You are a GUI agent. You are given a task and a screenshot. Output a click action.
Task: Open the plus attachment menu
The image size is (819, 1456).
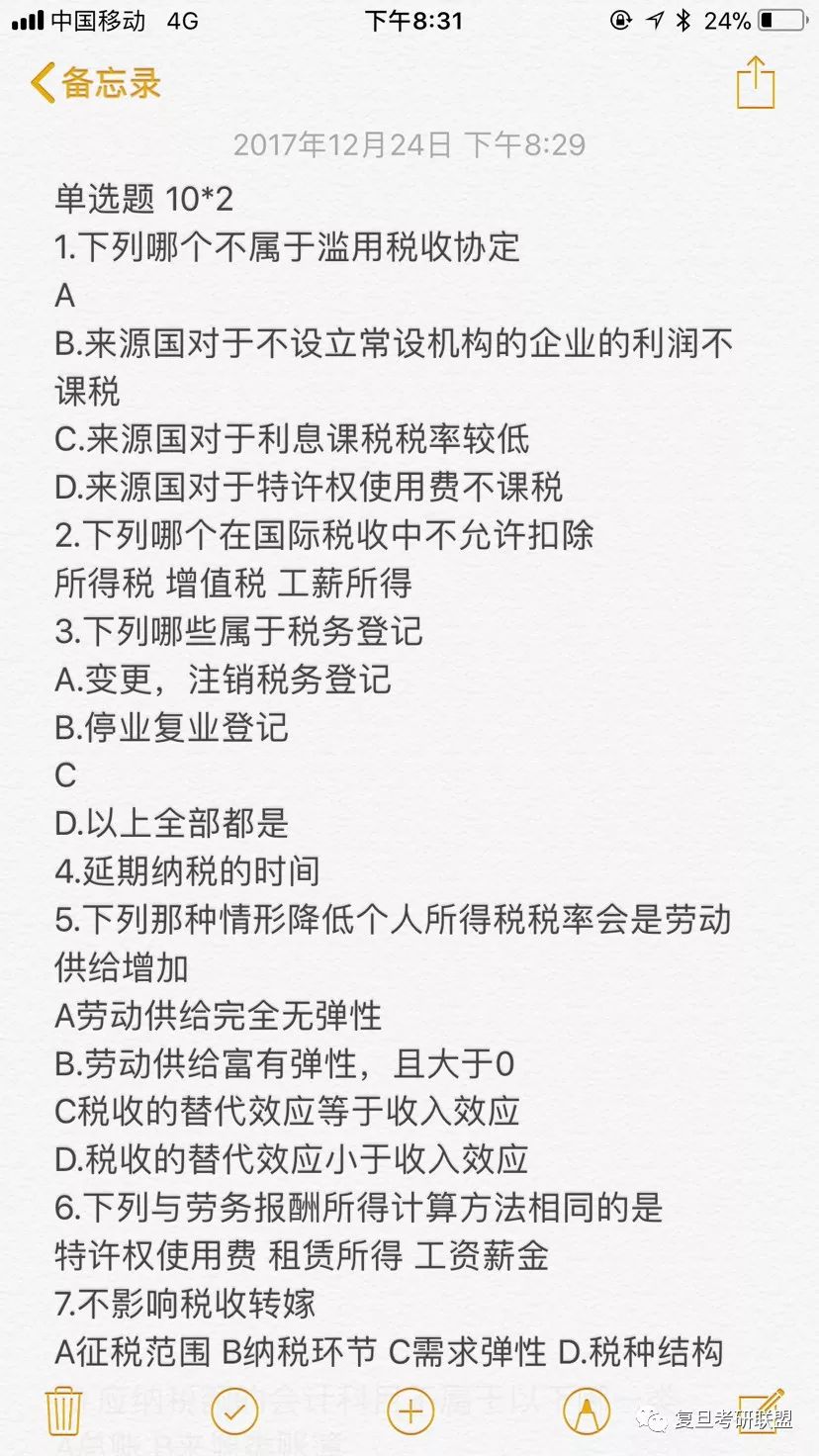410,1410
